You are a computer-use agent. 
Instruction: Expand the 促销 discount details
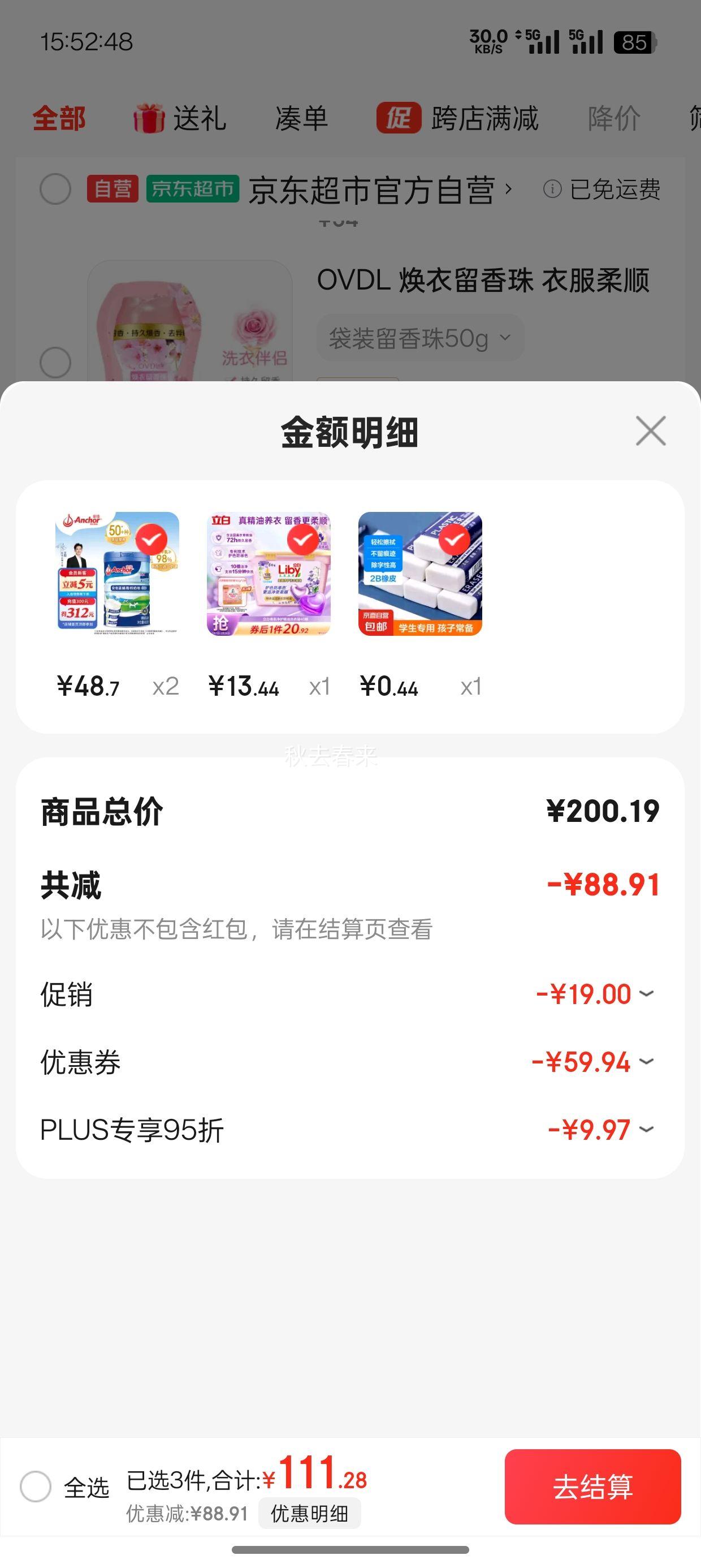(x=647, y=993)
